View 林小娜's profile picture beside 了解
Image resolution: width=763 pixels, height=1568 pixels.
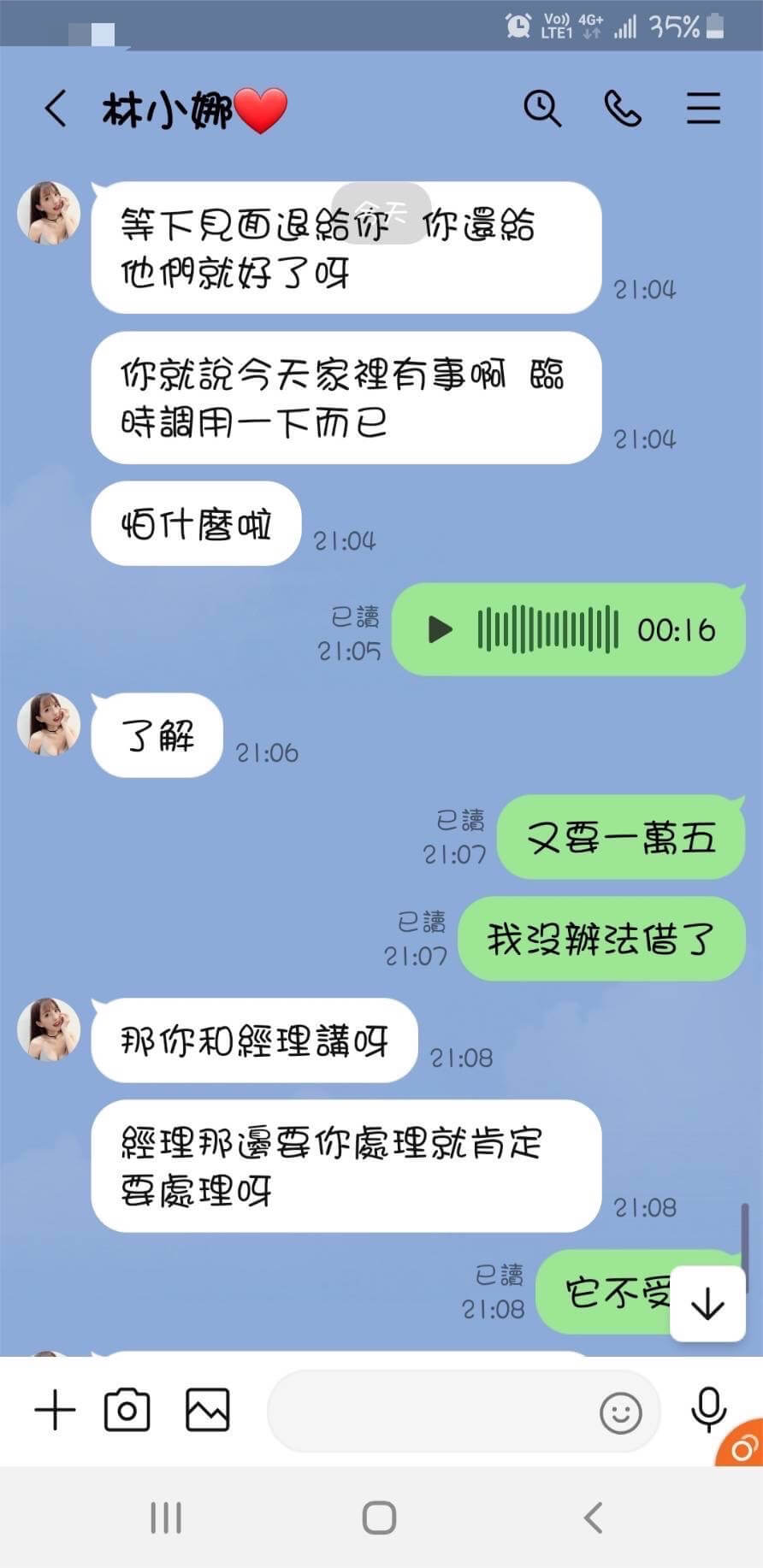pos(49,724)
